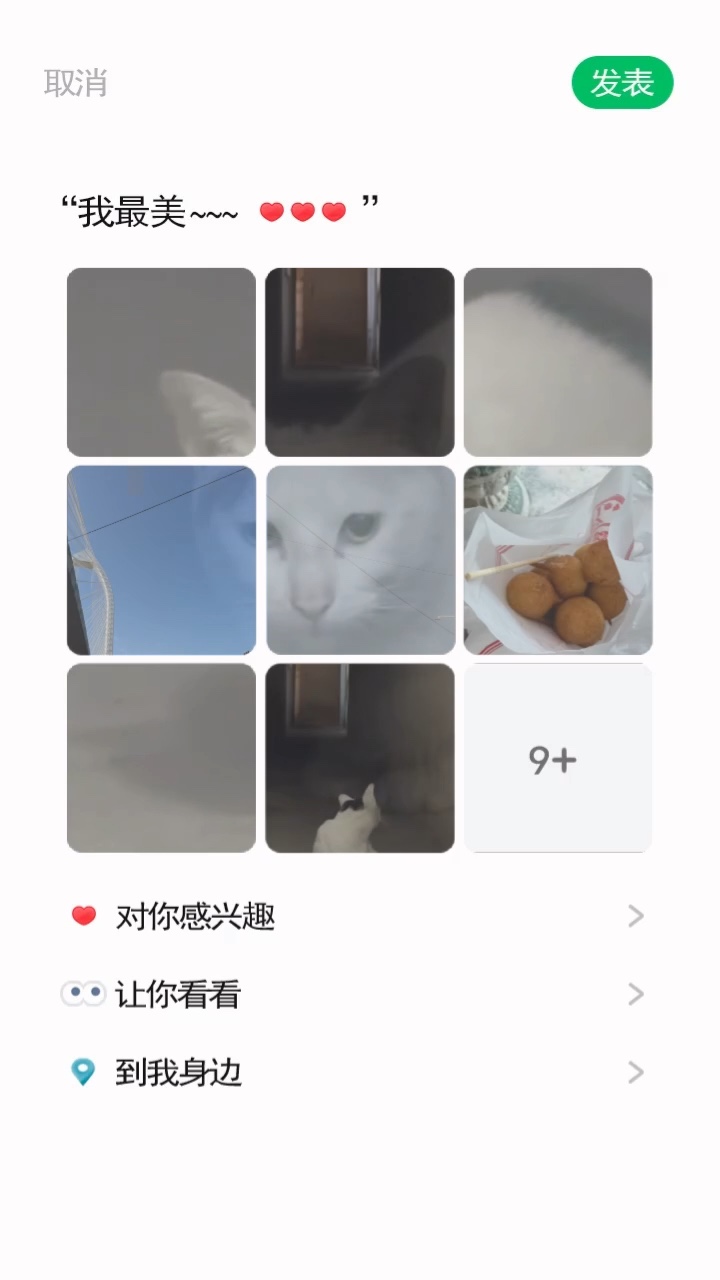Open the fried food balls photo
The height and width of the screenshot is (1280, 720).
558,560
